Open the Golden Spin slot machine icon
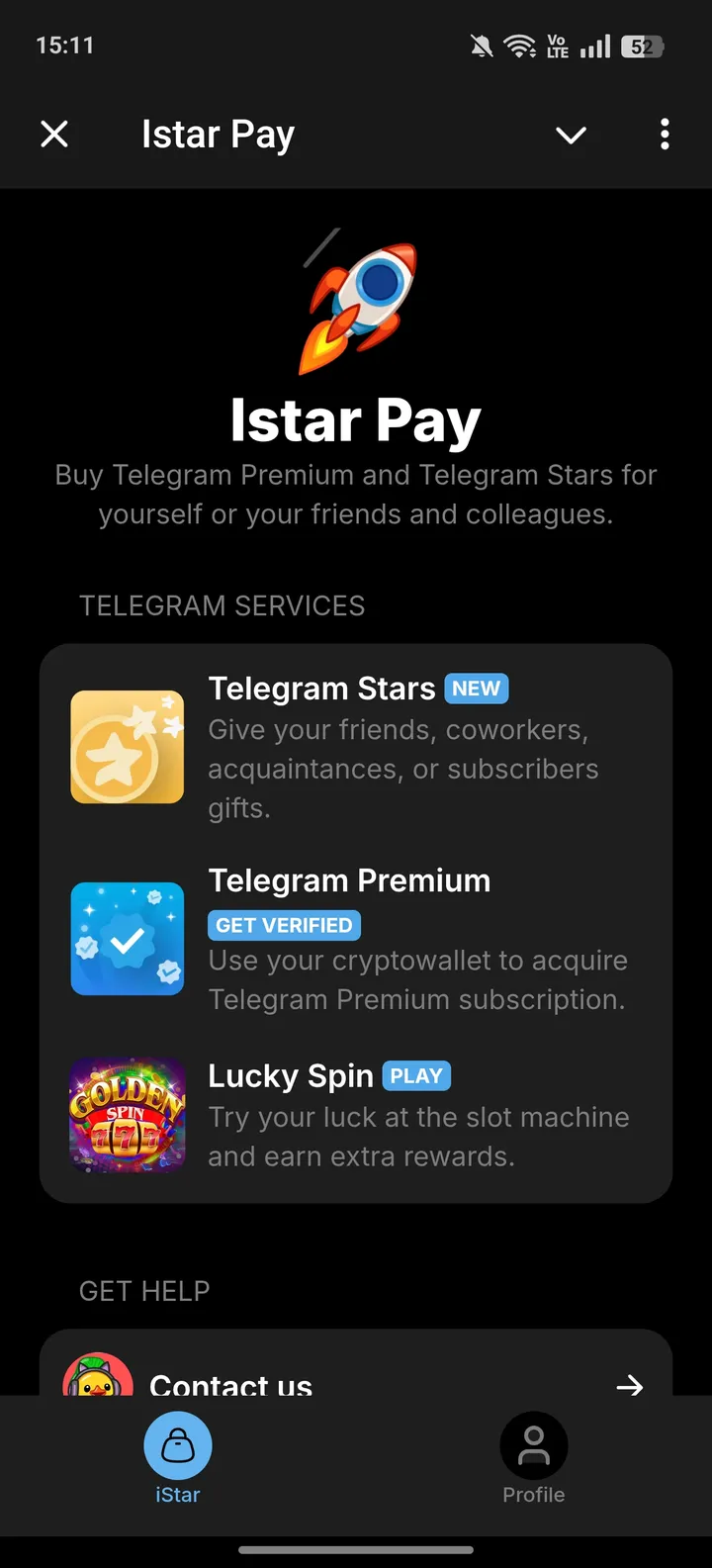 tap(127, 1115)
